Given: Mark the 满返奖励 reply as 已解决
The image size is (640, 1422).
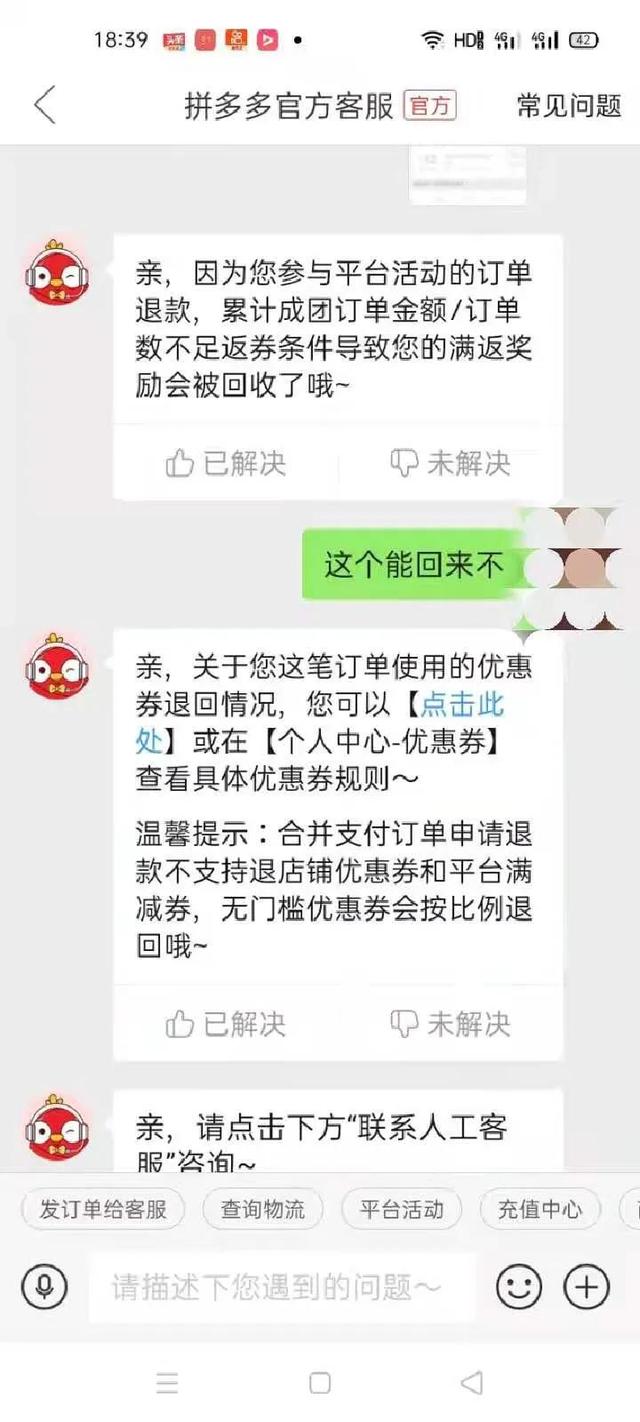Looking at the screenshot, I should click(x=226, y=463).
